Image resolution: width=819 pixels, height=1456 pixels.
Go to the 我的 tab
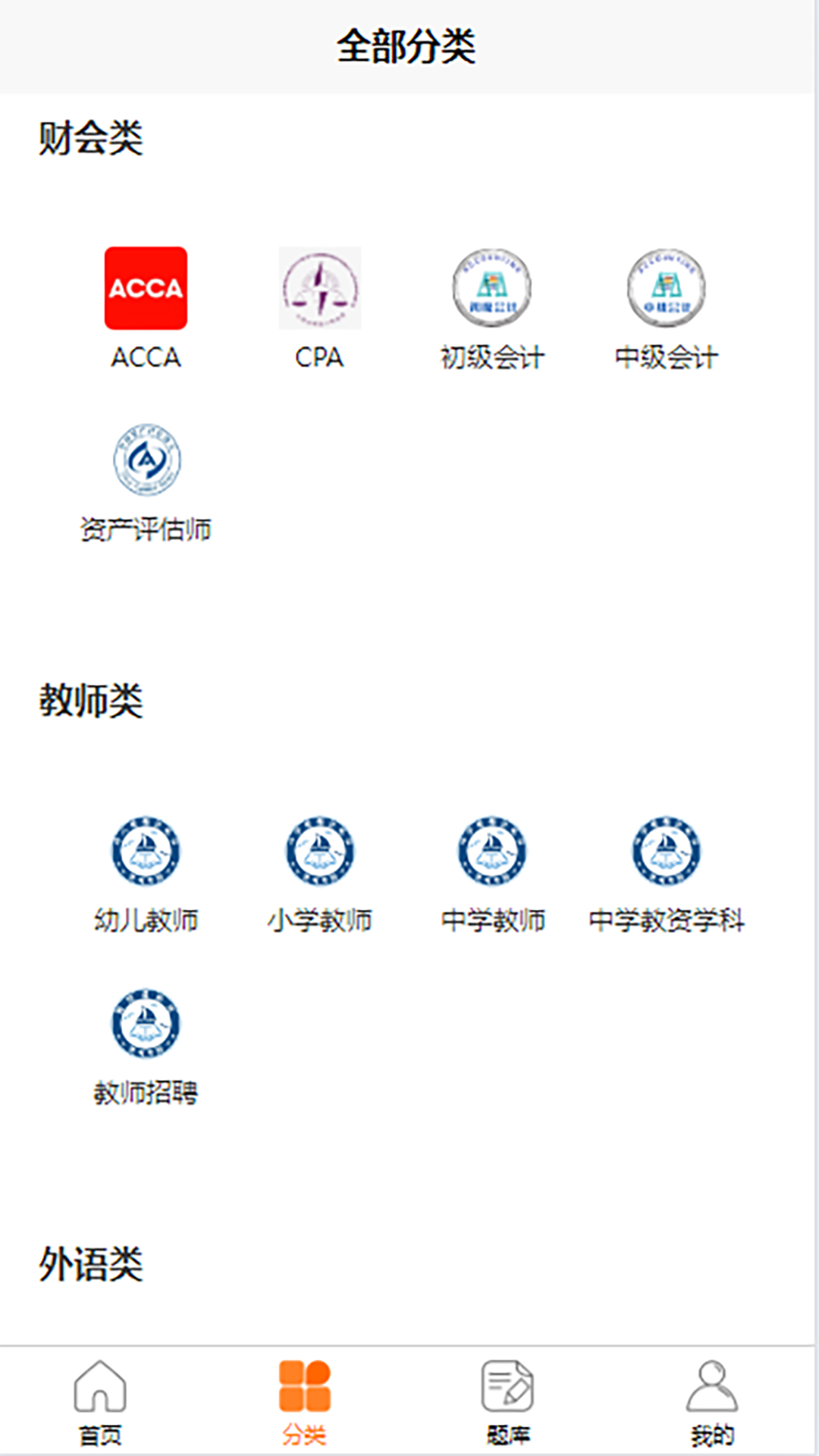[x=711, y=1401]
